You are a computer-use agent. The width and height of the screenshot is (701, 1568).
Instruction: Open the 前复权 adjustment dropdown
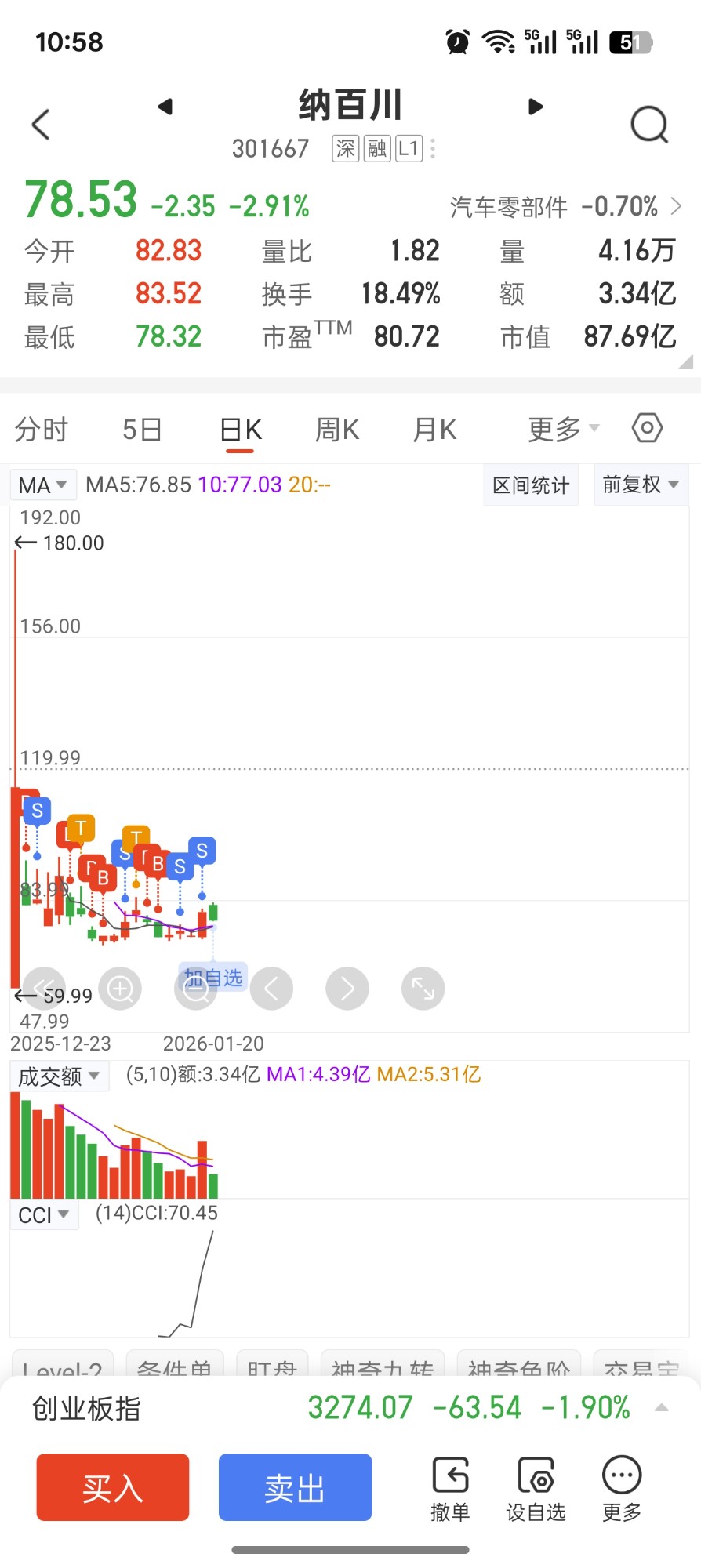641,485
